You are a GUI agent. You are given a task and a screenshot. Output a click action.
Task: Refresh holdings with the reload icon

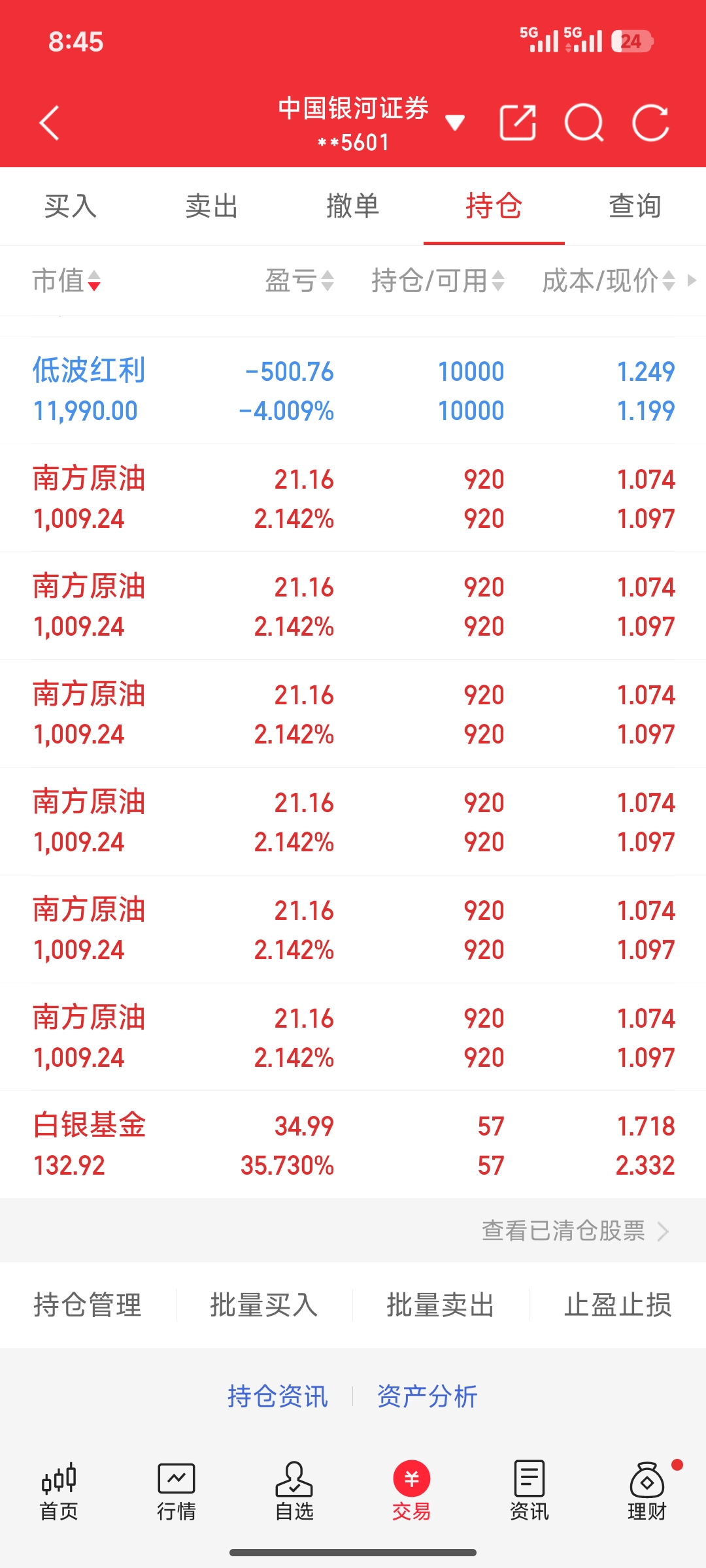pos(650,123)
